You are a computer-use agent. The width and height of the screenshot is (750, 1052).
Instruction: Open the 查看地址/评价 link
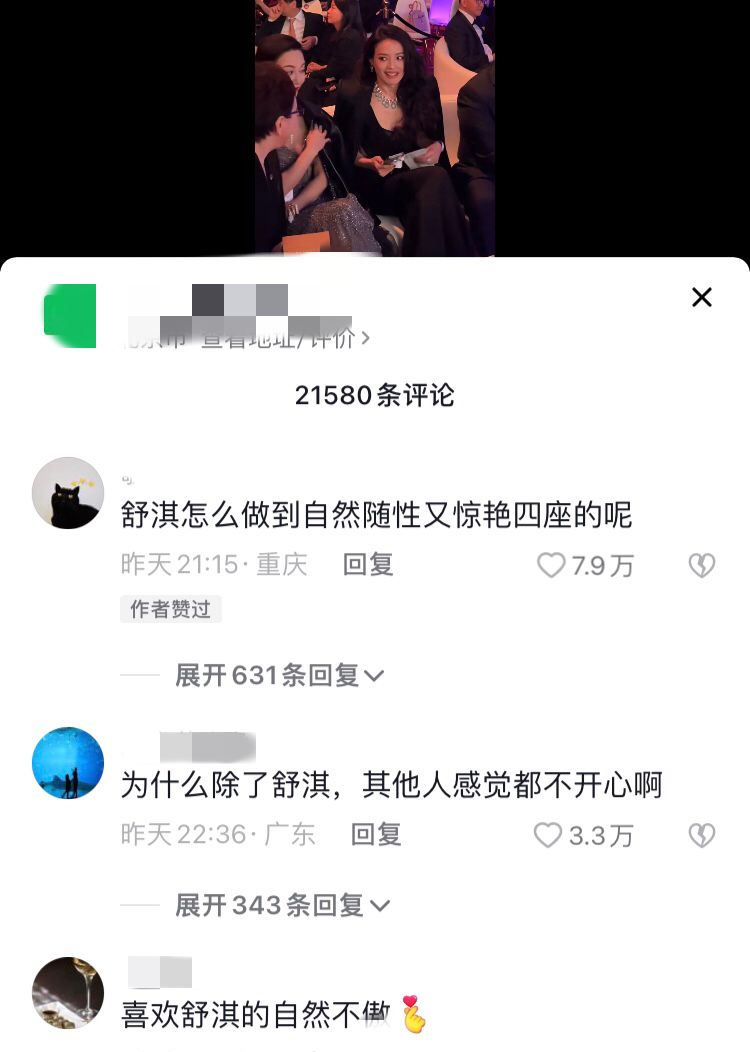[x=270, y=339]
